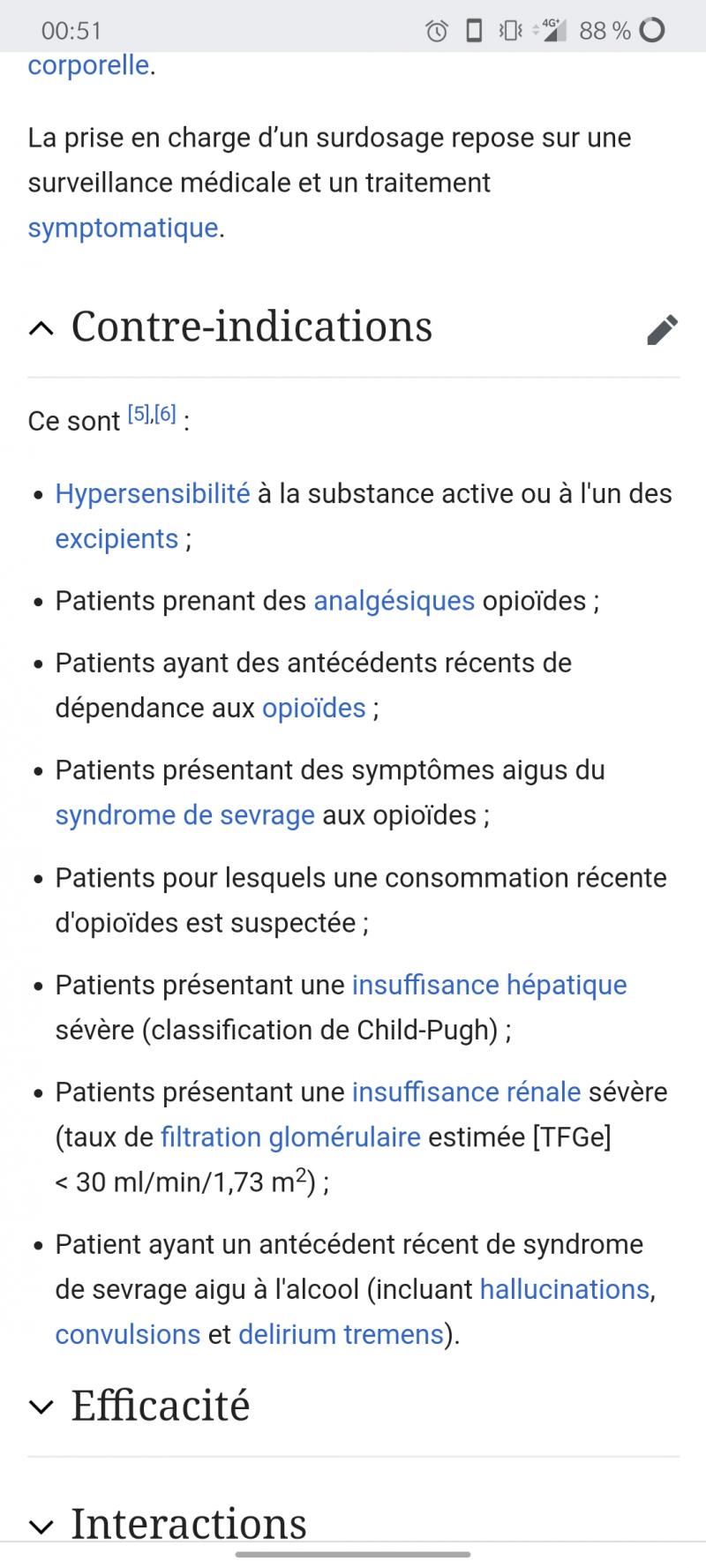706x1568 pixels.
Task: Open the filtration glomérulaire link
Action: (x=290, y=1137)
